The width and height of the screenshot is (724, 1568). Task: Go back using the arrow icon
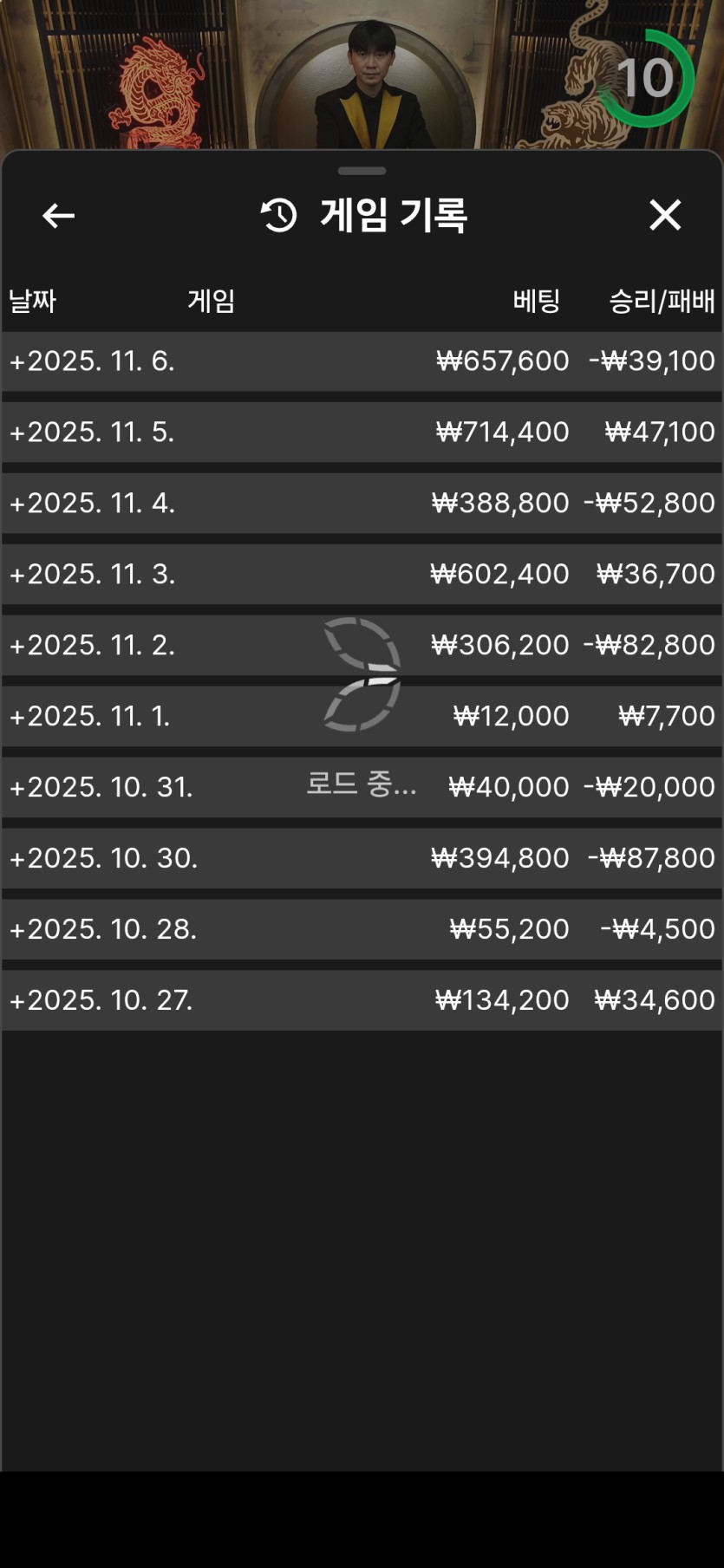tap(58, 216)
